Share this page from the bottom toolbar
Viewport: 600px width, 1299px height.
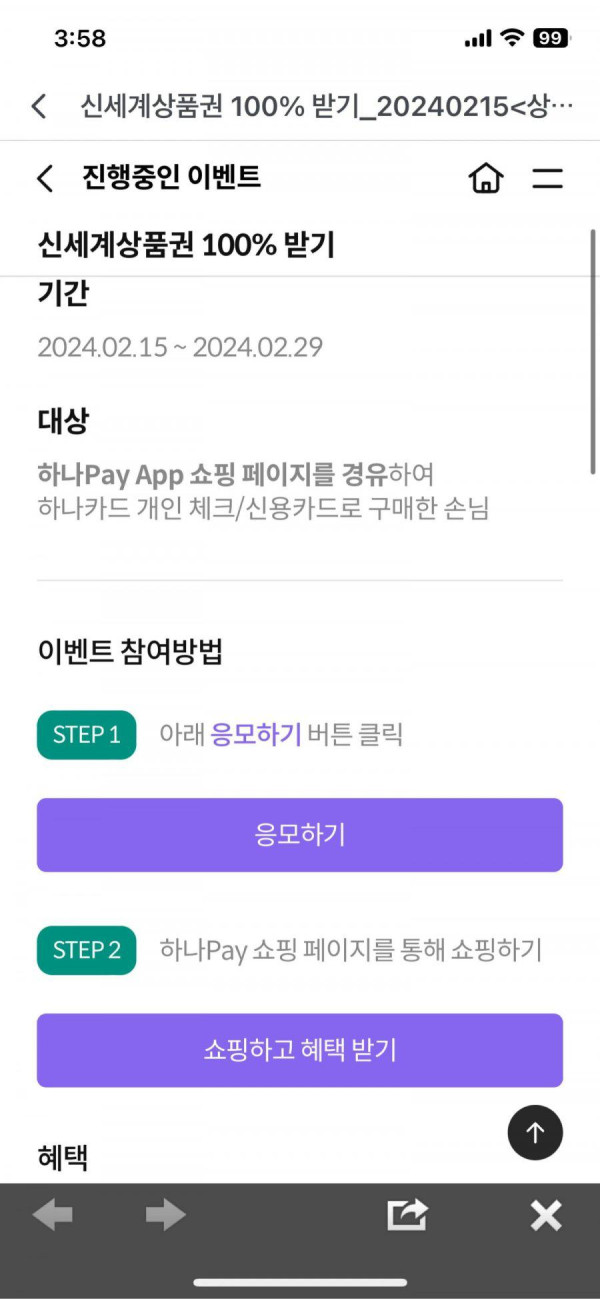[x=407, y=1215]
